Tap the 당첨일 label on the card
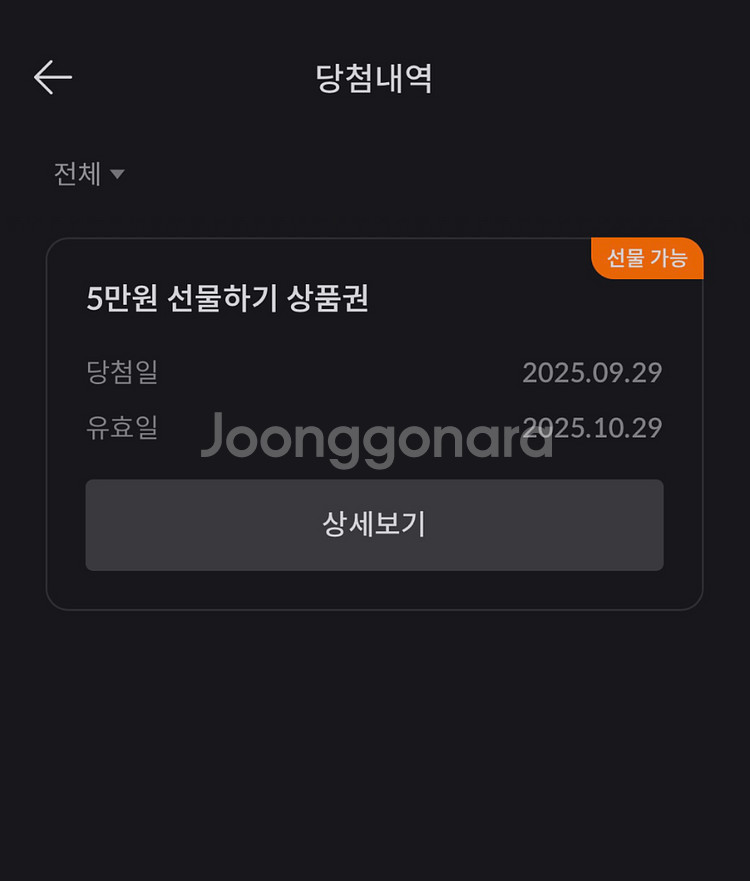 point(122,371)
